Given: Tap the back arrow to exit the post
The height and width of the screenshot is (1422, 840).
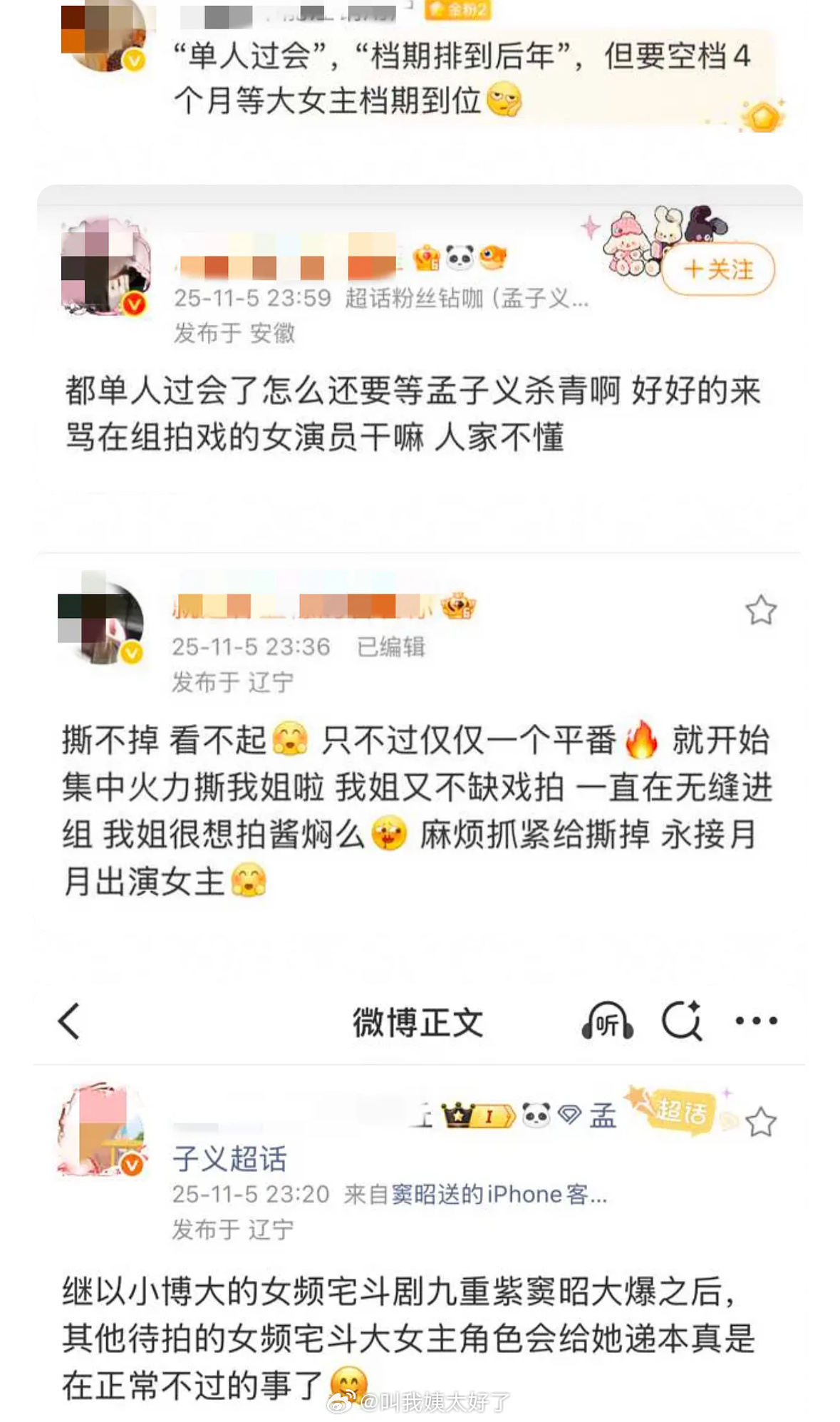Looking at the screenshot, I should [66, 1021].
